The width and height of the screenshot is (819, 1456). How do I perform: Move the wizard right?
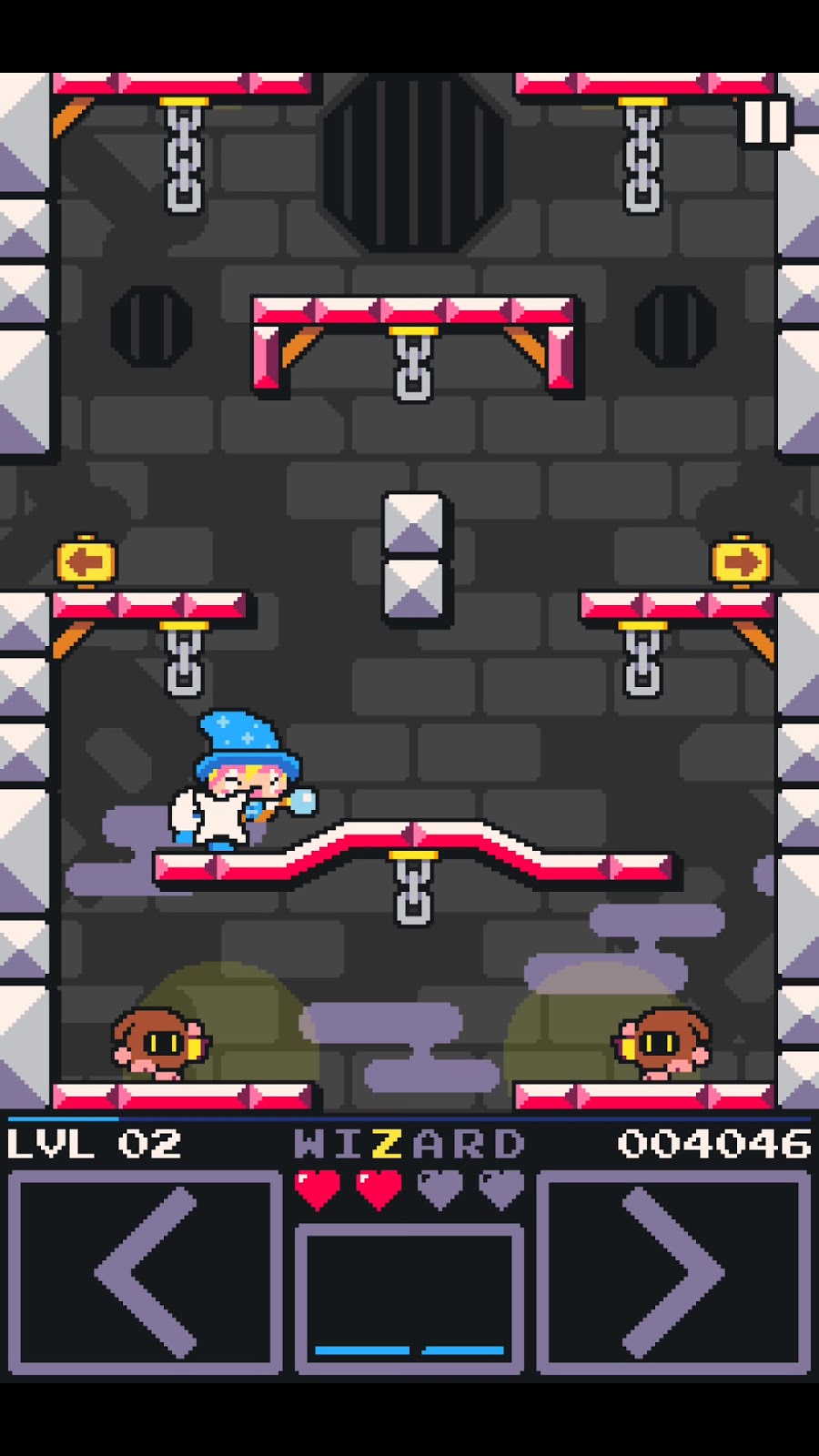coord(673,1272)
